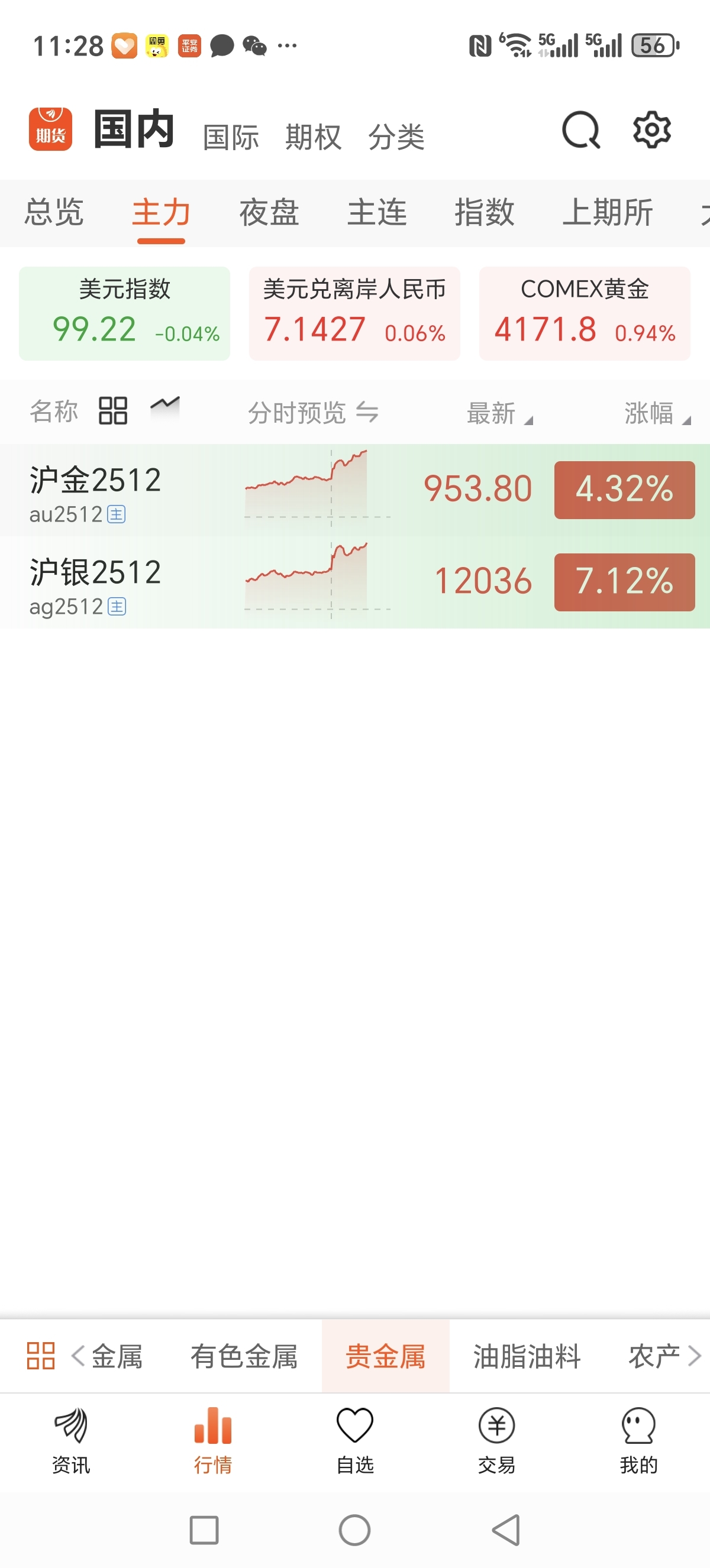710x1568 pixels.
Task: Tap the system back button
Action: coord(506,1530)
